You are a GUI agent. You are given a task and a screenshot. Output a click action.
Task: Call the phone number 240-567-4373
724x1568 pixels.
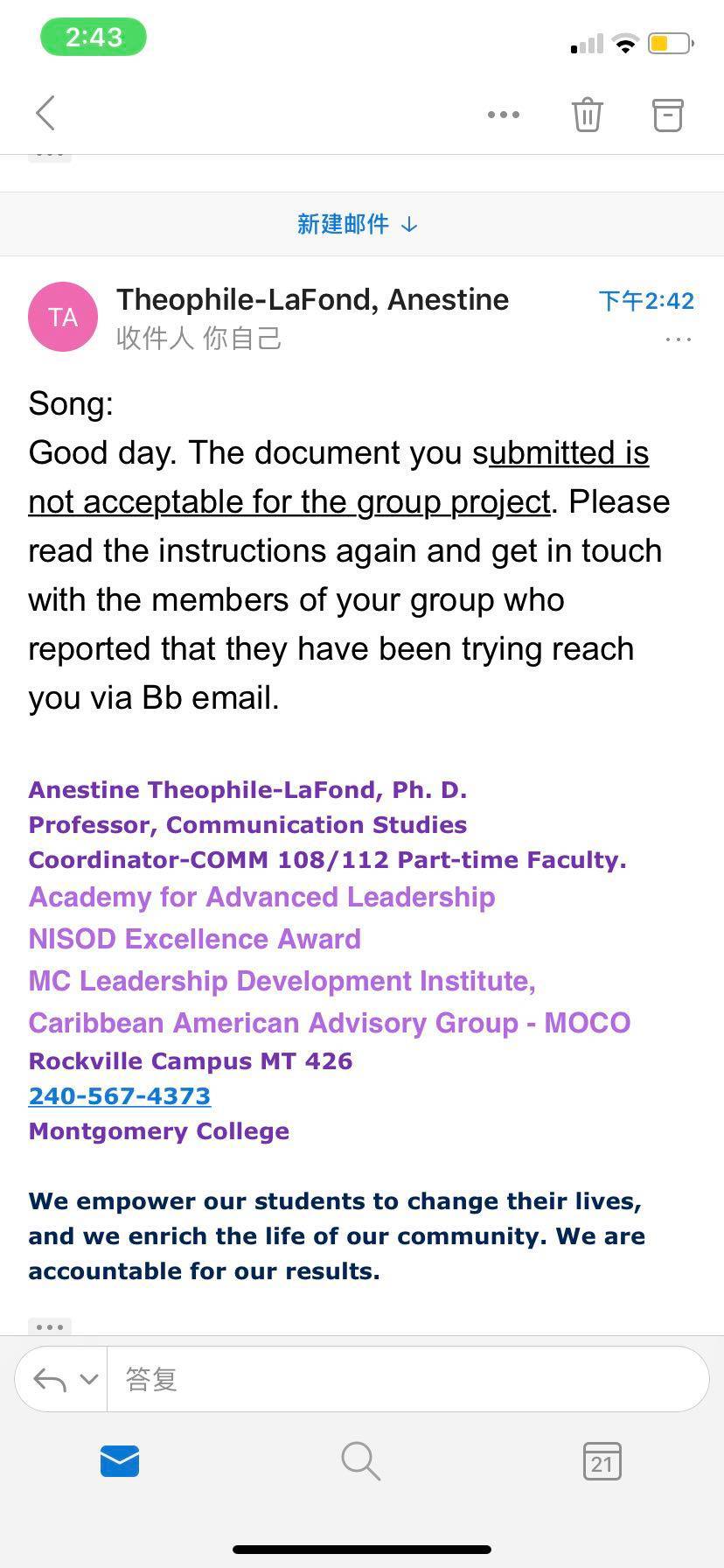click(120, 1095)
